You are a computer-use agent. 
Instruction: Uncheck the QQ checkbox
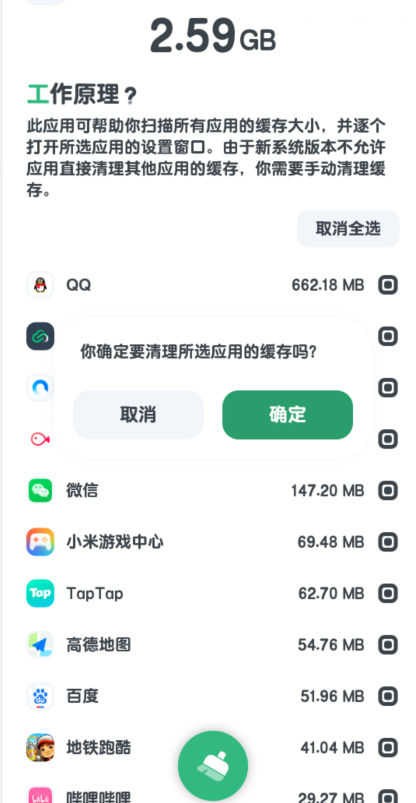pyautogui.click(x=388, y=285)
